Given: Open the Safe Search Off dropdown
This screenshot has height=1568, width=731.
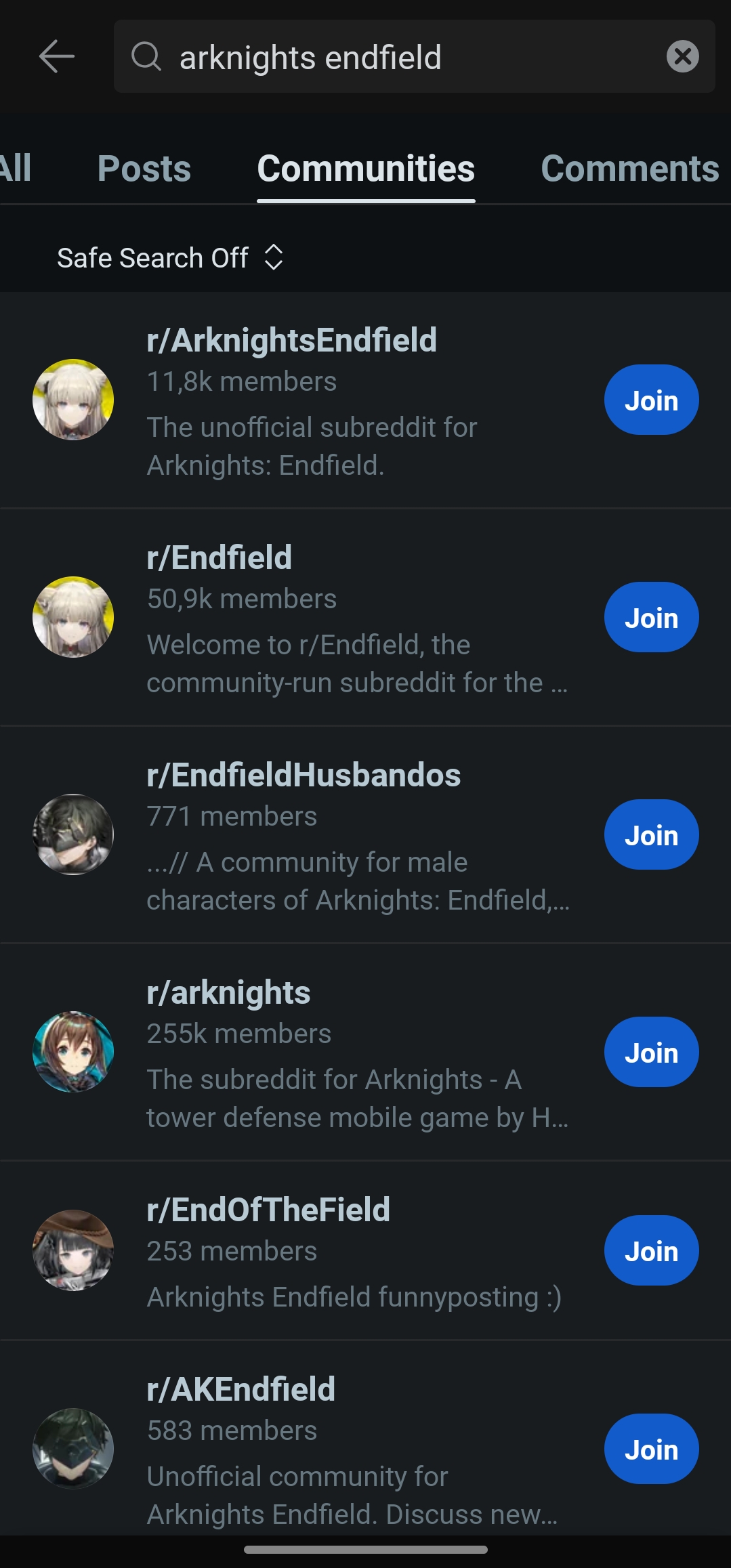Looking at the screenshot, I should pos(170,258).
